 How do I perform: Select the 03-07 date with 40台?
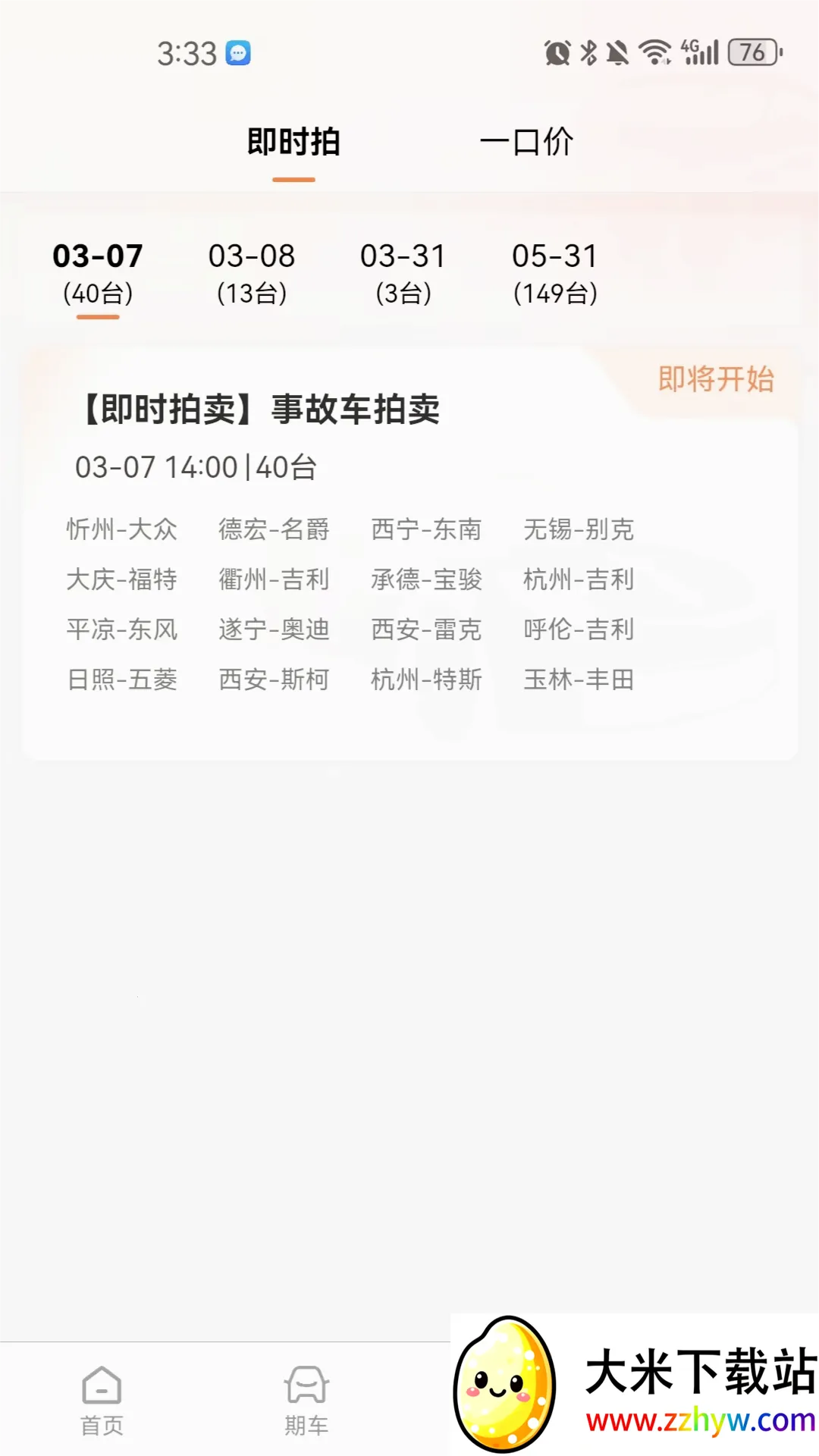click(98, 273)
